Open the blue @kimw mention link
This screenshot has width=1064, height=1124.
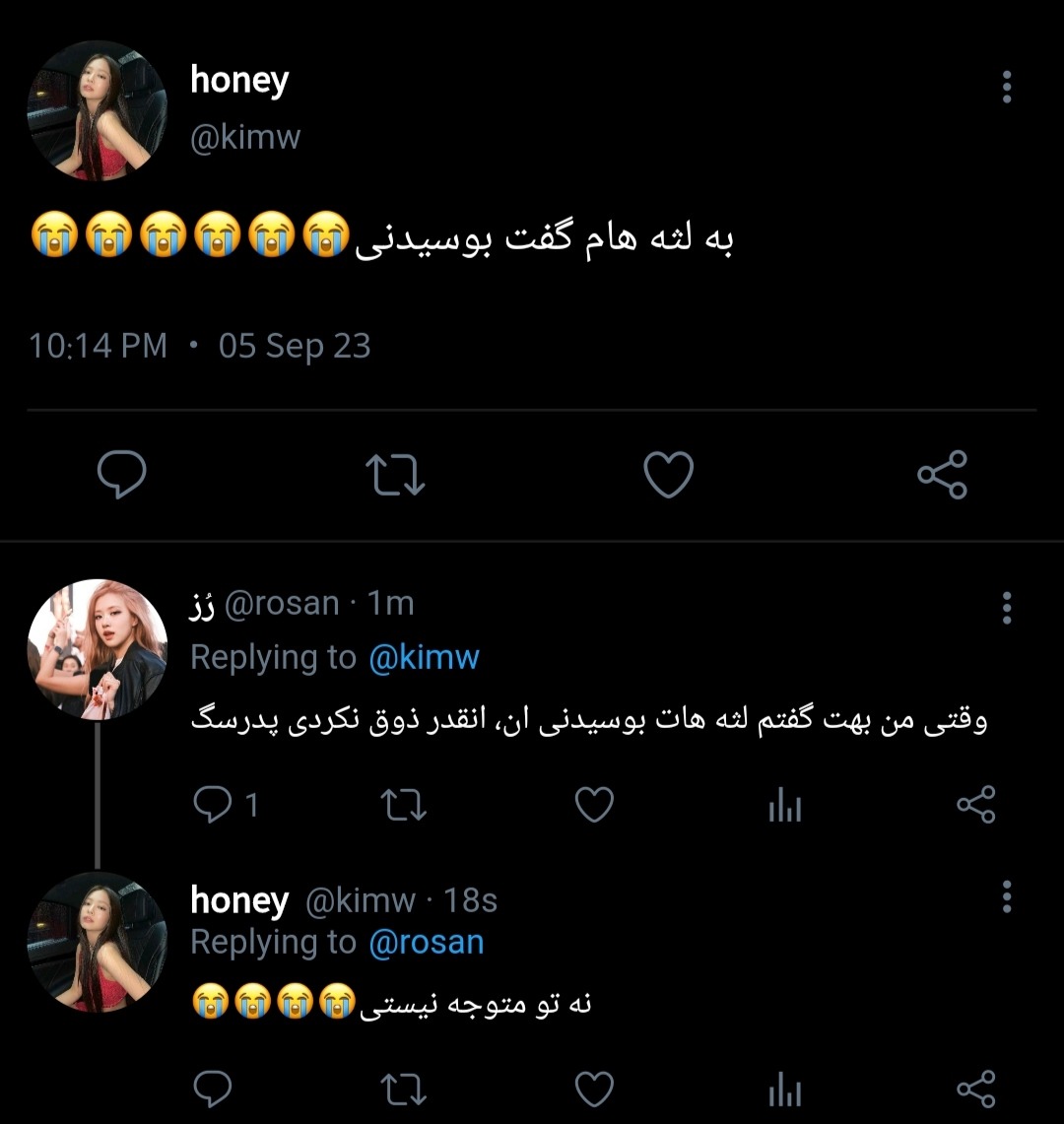click(x=424, y=657)
